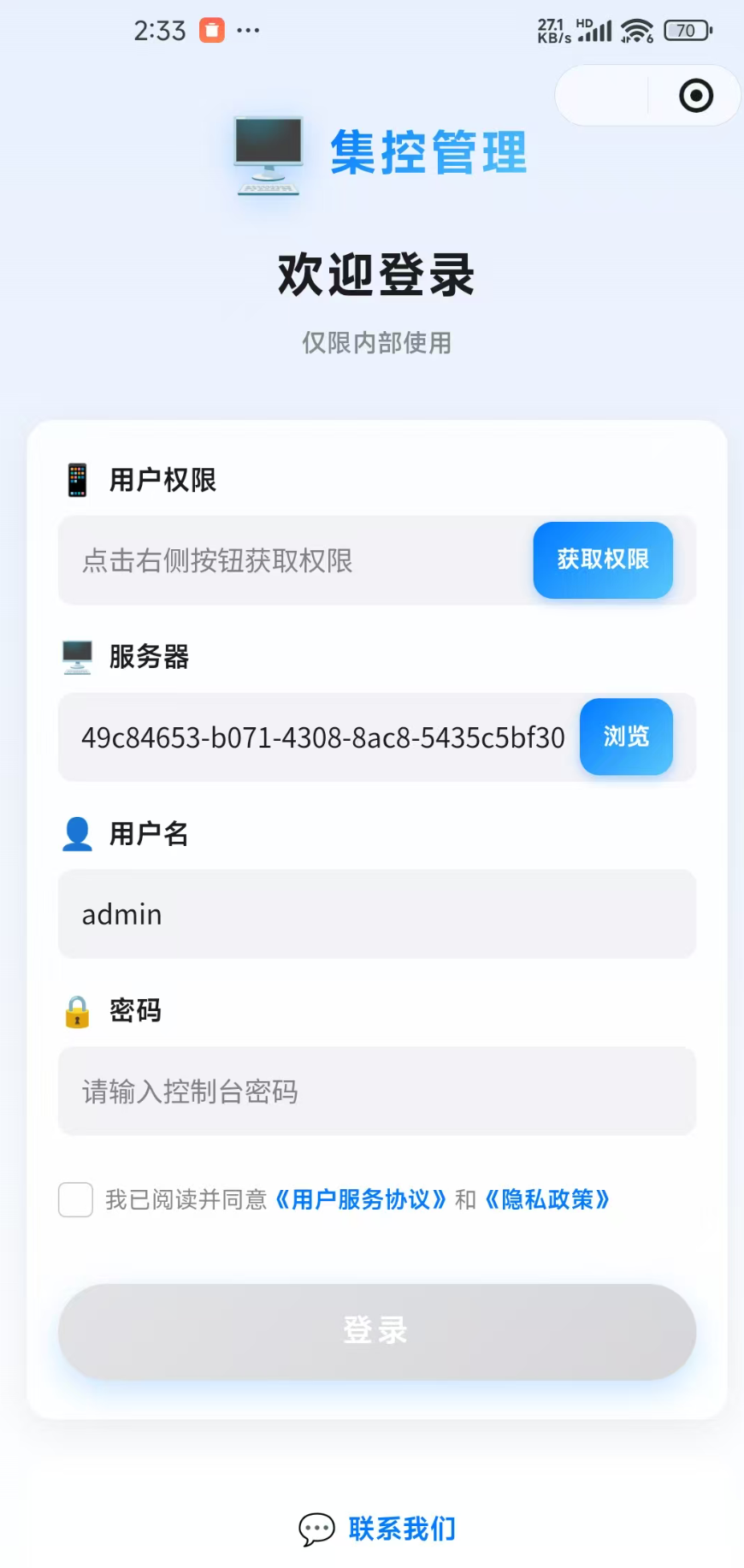The image size is (744, 1568).
Task: Click the 集控管理 title
Action: [428, 151]
